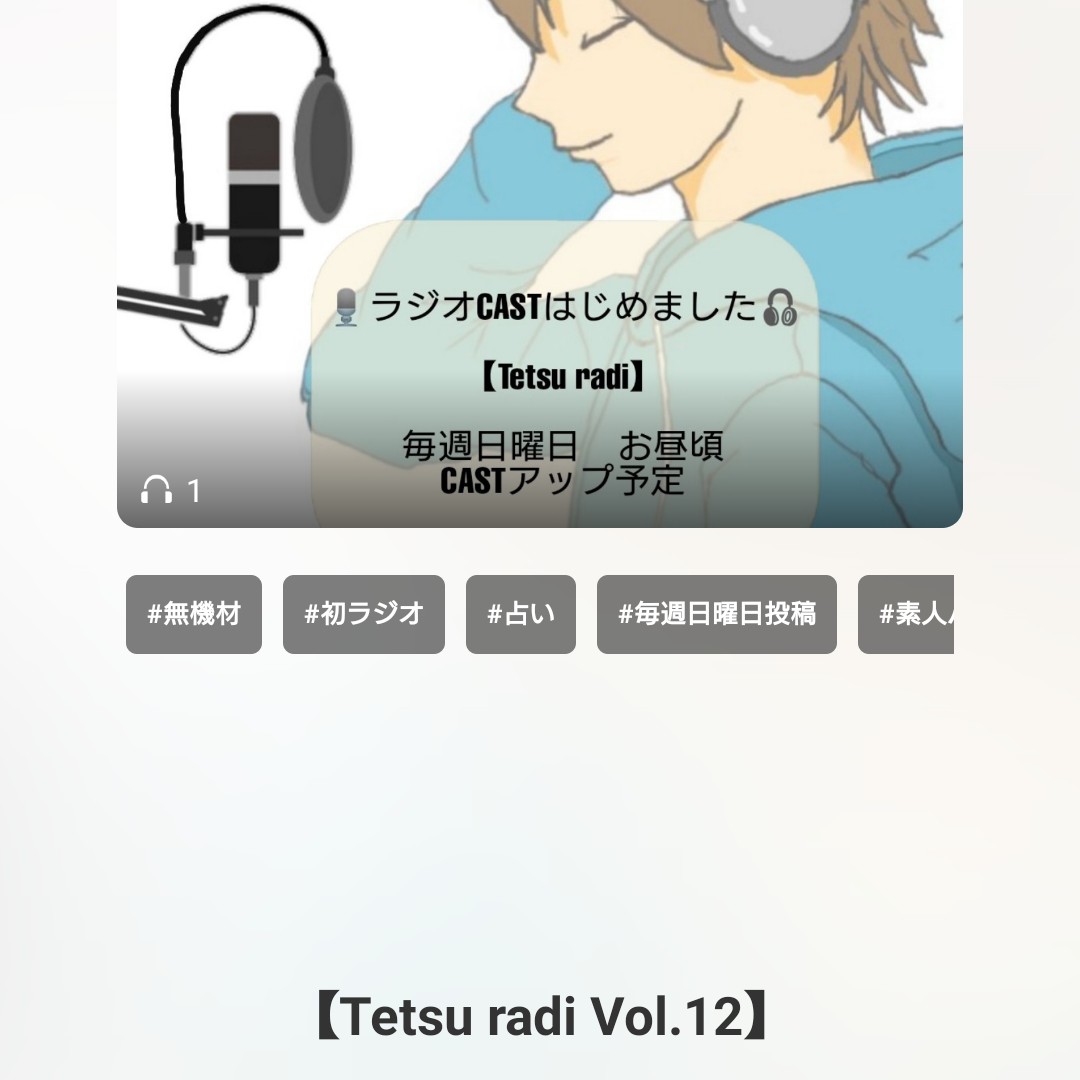Tap the #占い hashtag chip

coord(521,614)
